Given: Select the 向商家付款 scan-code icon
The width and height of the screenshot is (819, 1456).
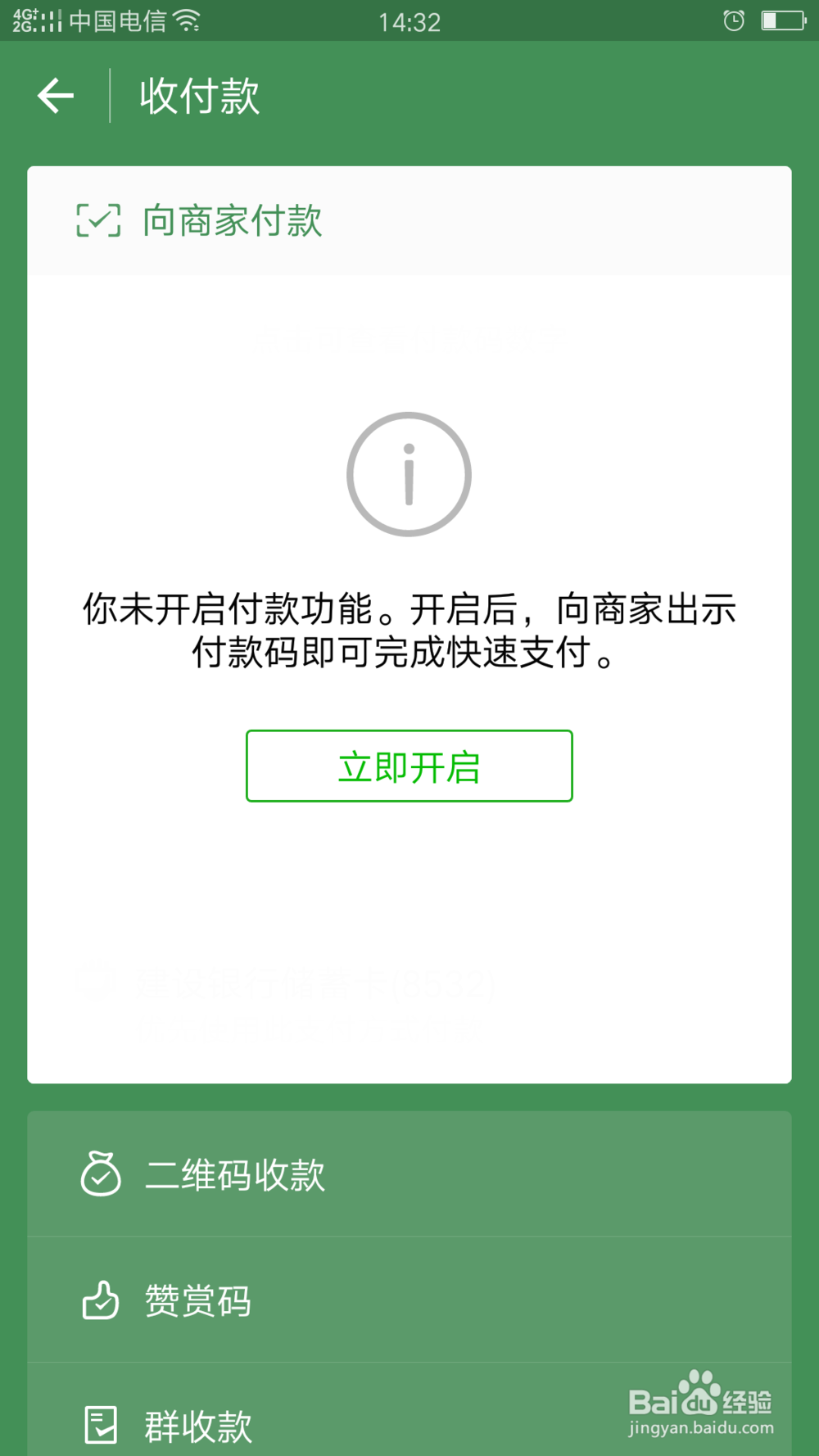Looking at the screenshot, I should (x=100, y=219).
